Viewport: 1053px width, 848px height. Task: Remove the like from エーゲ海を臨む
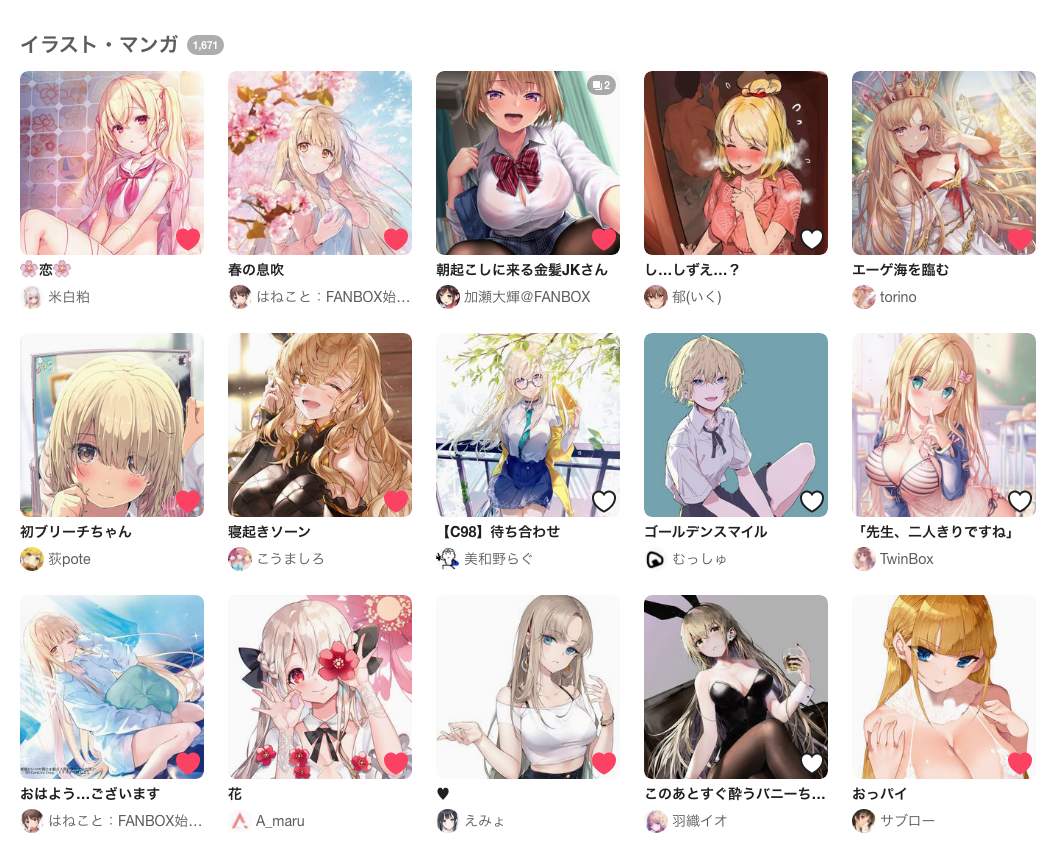tap(1019, 238)
